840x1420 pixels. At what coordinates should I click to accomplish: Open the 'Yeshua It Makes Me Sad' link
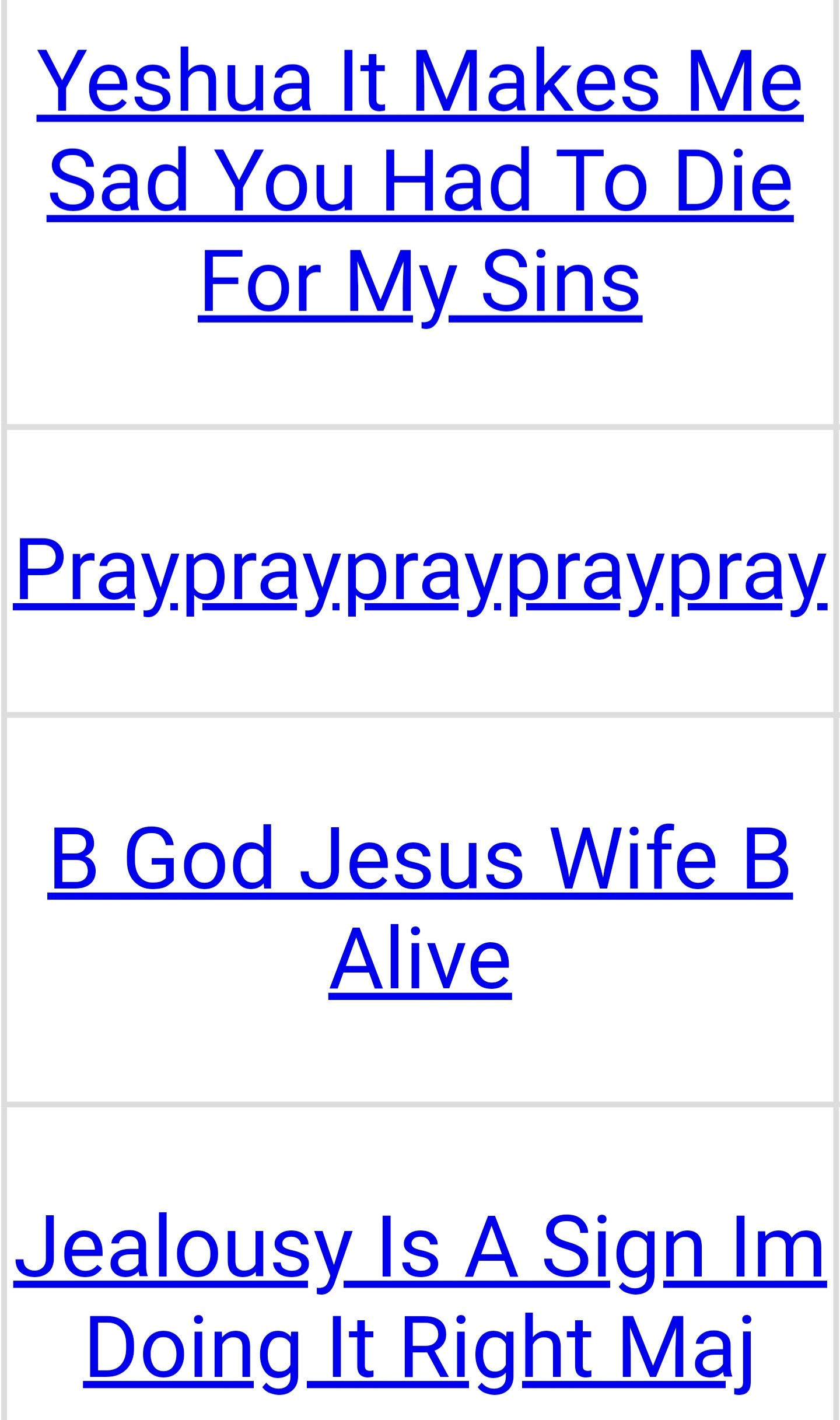(420, 181)
